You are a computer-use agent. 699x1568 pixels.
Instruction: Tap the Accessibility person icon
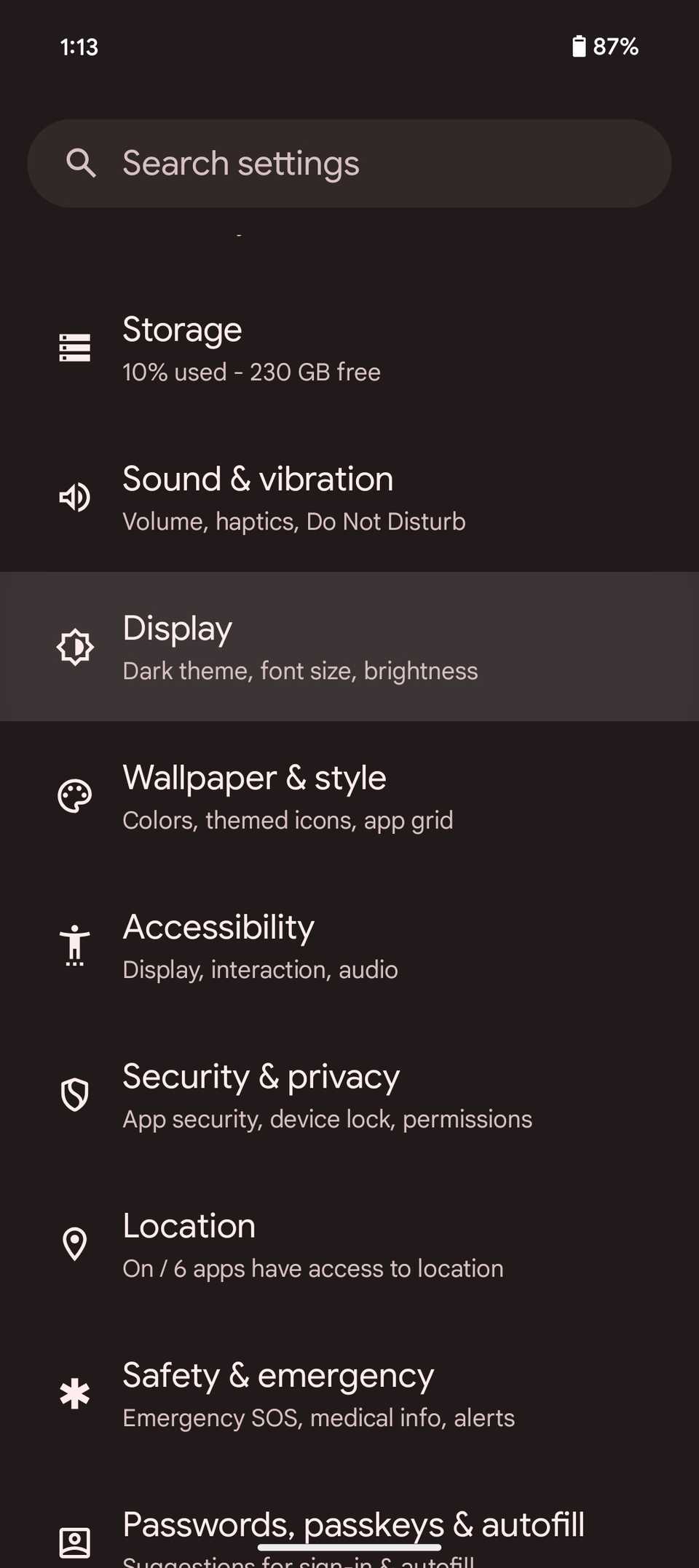tap(75, 945)
